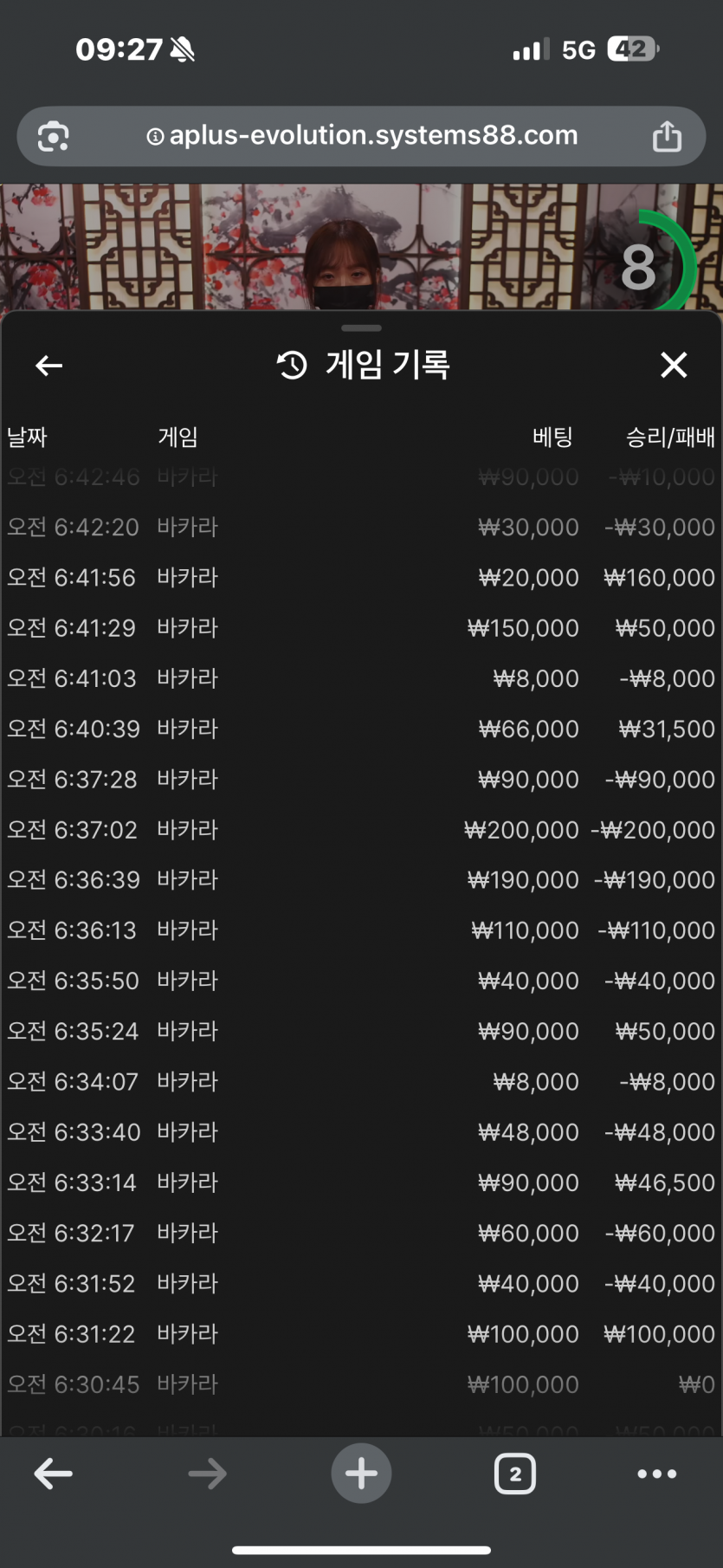Open the 오전 6:37:02 game record
Screen dimensions: 723x1568
[361, 830]
